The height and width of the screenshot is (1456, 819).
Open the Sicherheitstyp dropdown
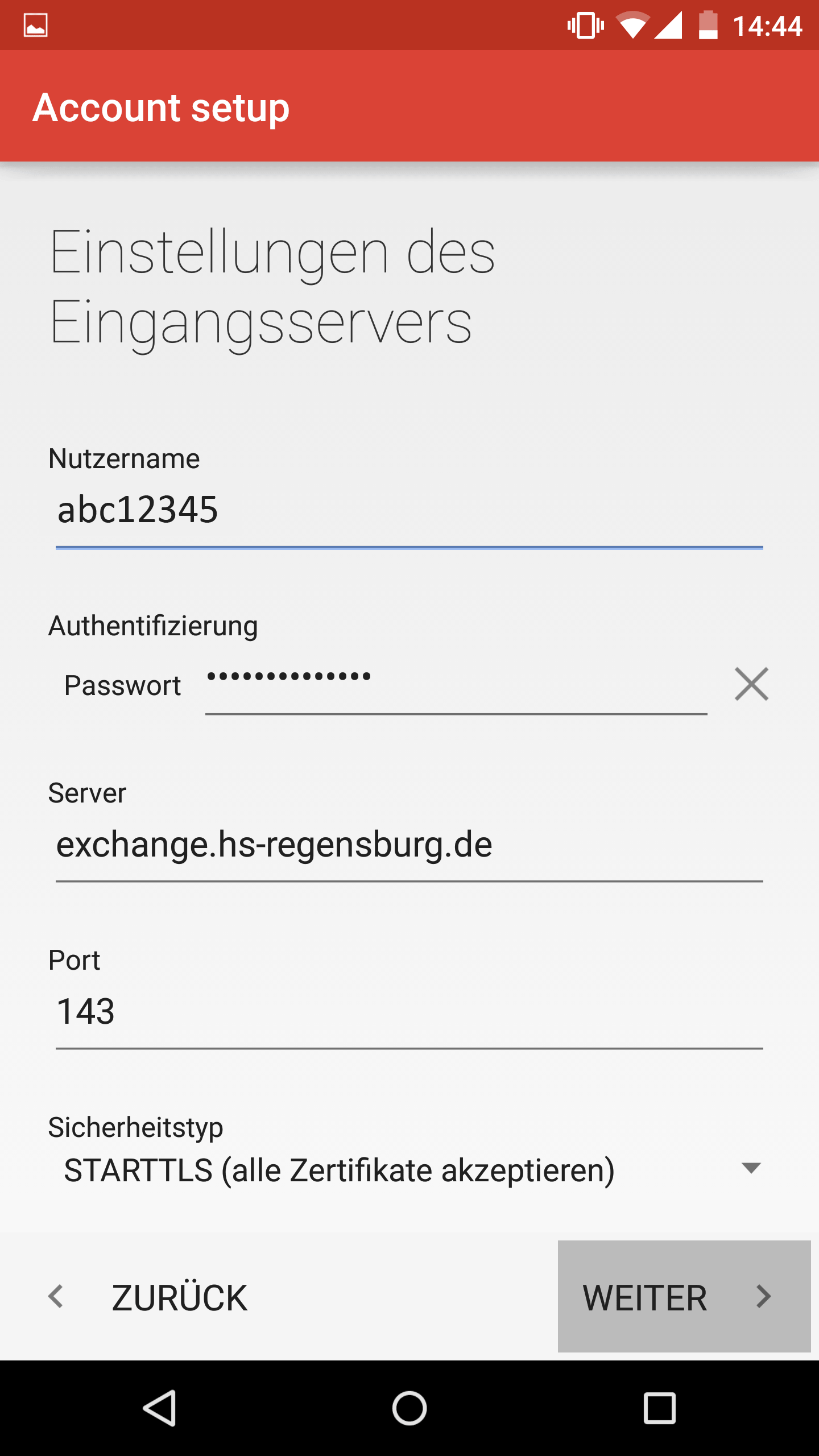point(409,1169)
